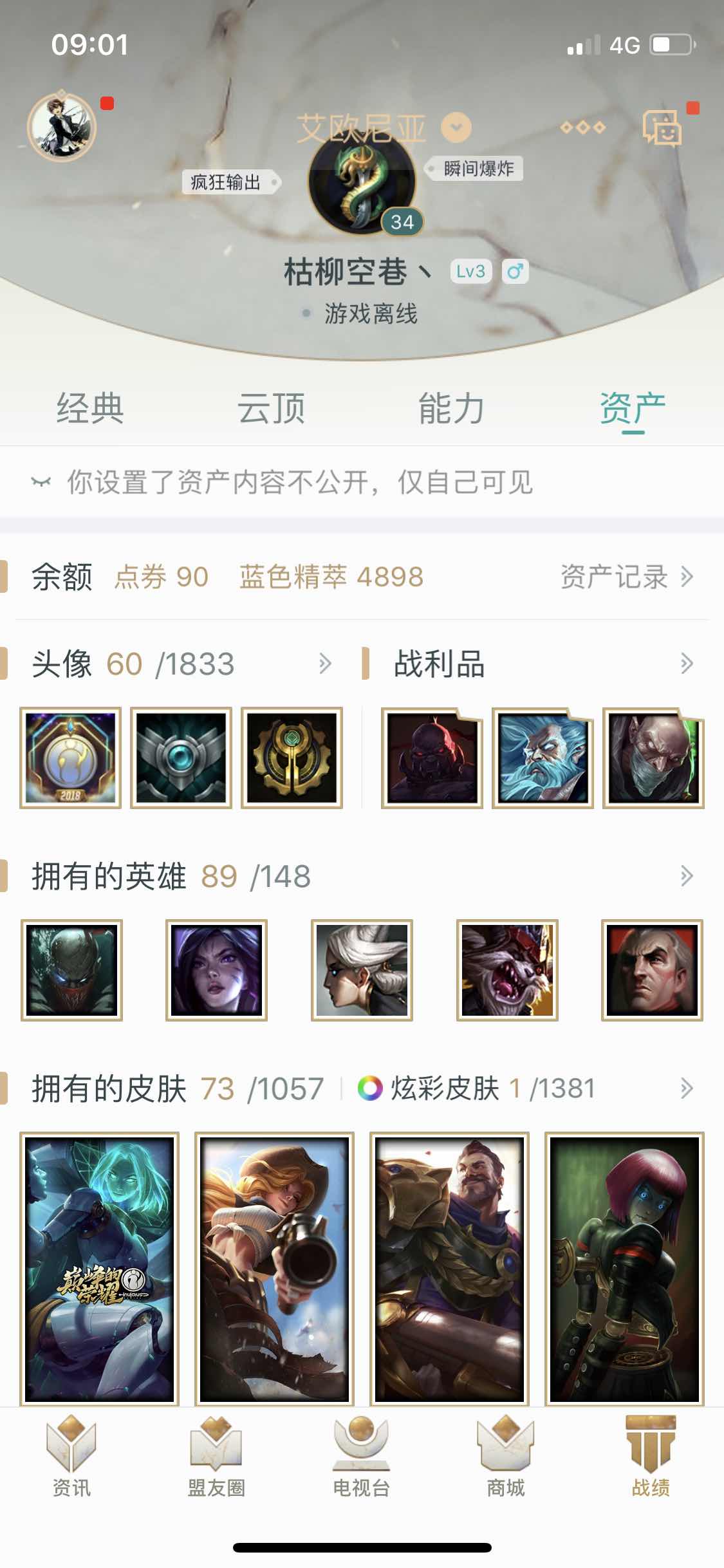The width and height of the screenshot is (724, 1568).
Task: Expand the 头像 avatar collection
Action: [325, 664]
